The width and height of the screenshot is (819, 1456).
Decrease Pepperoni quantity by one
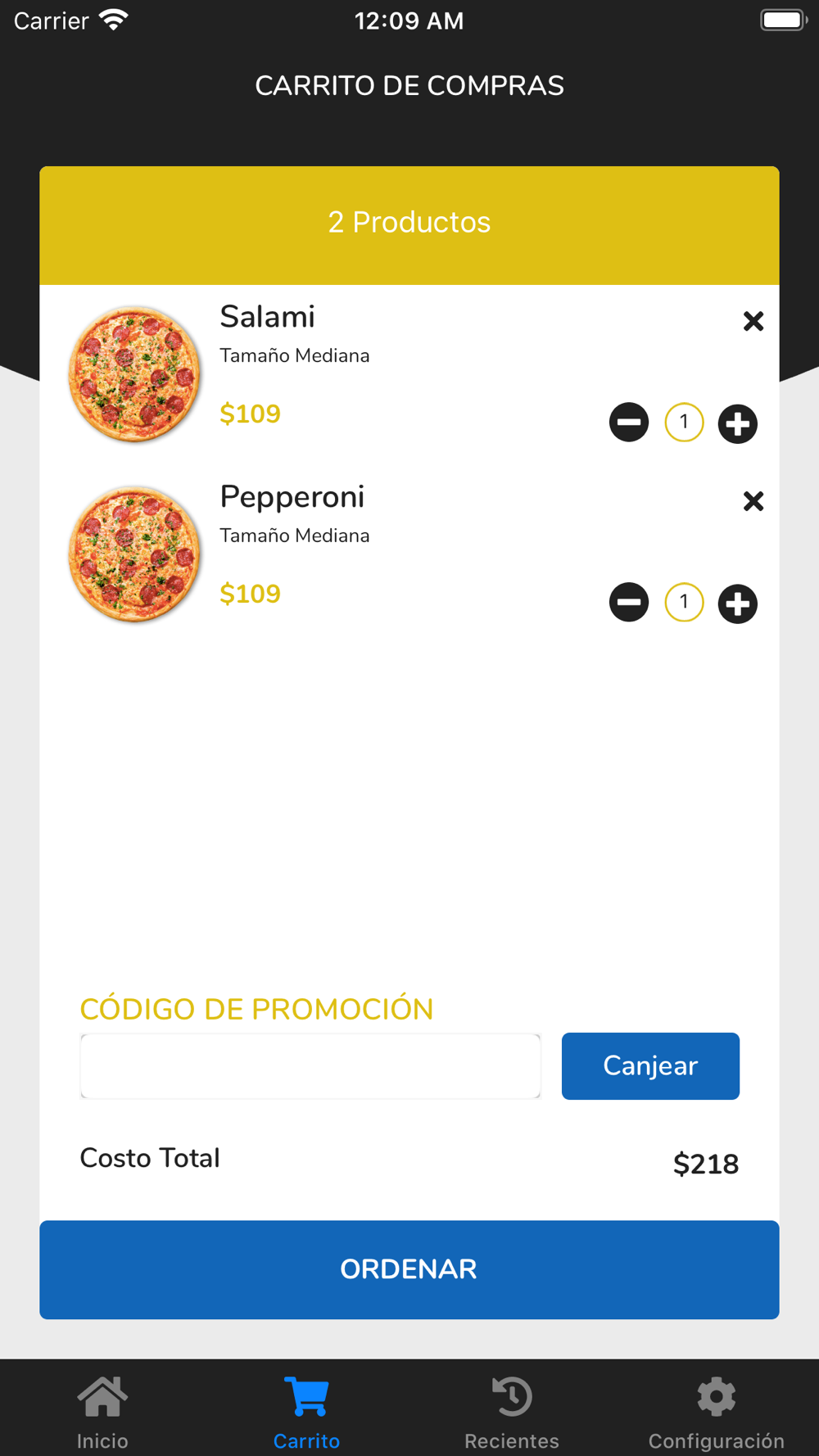point(629,603)
